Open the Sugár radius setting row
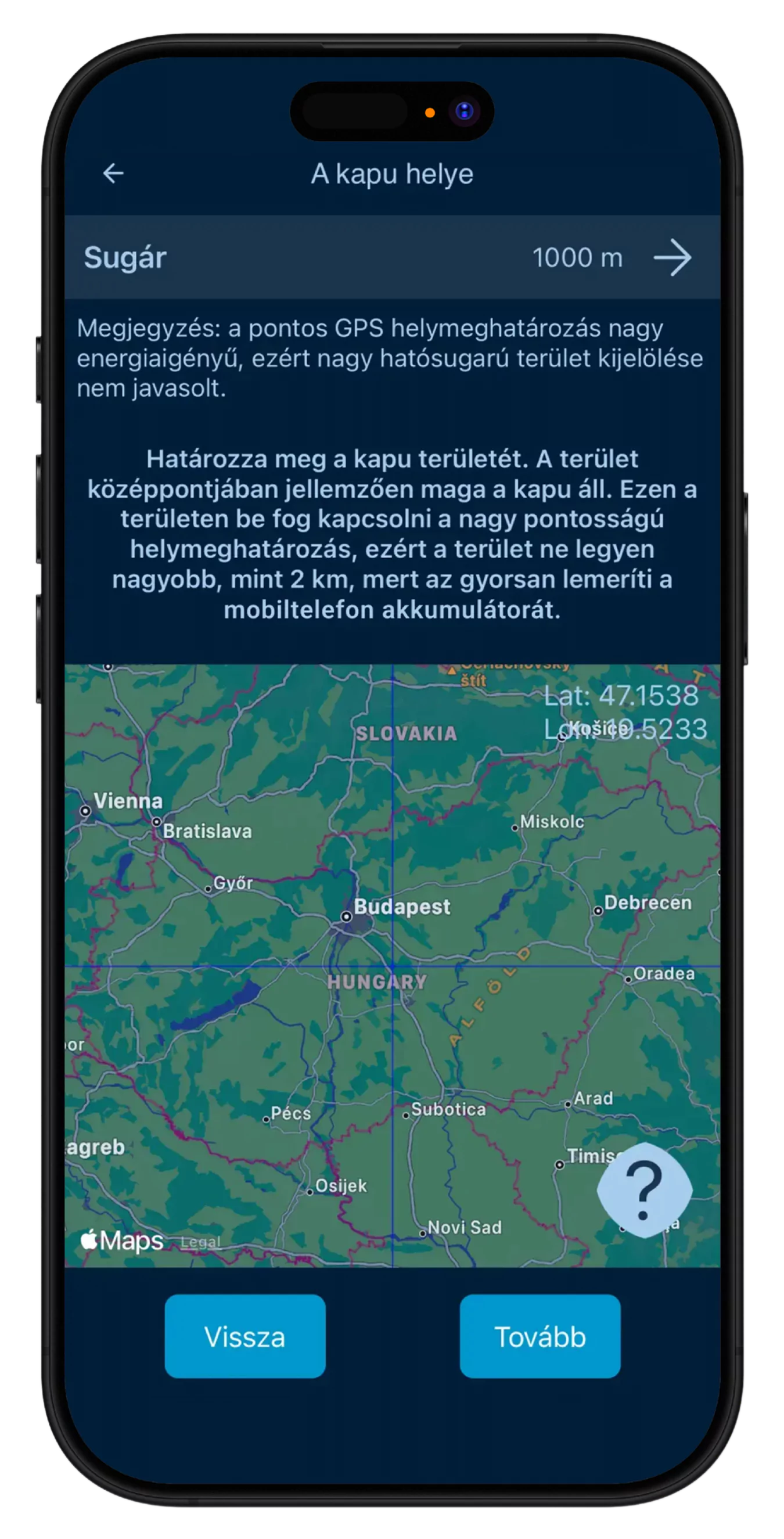The height and width of the screenshot is (1539, 784). click(392, 257)
